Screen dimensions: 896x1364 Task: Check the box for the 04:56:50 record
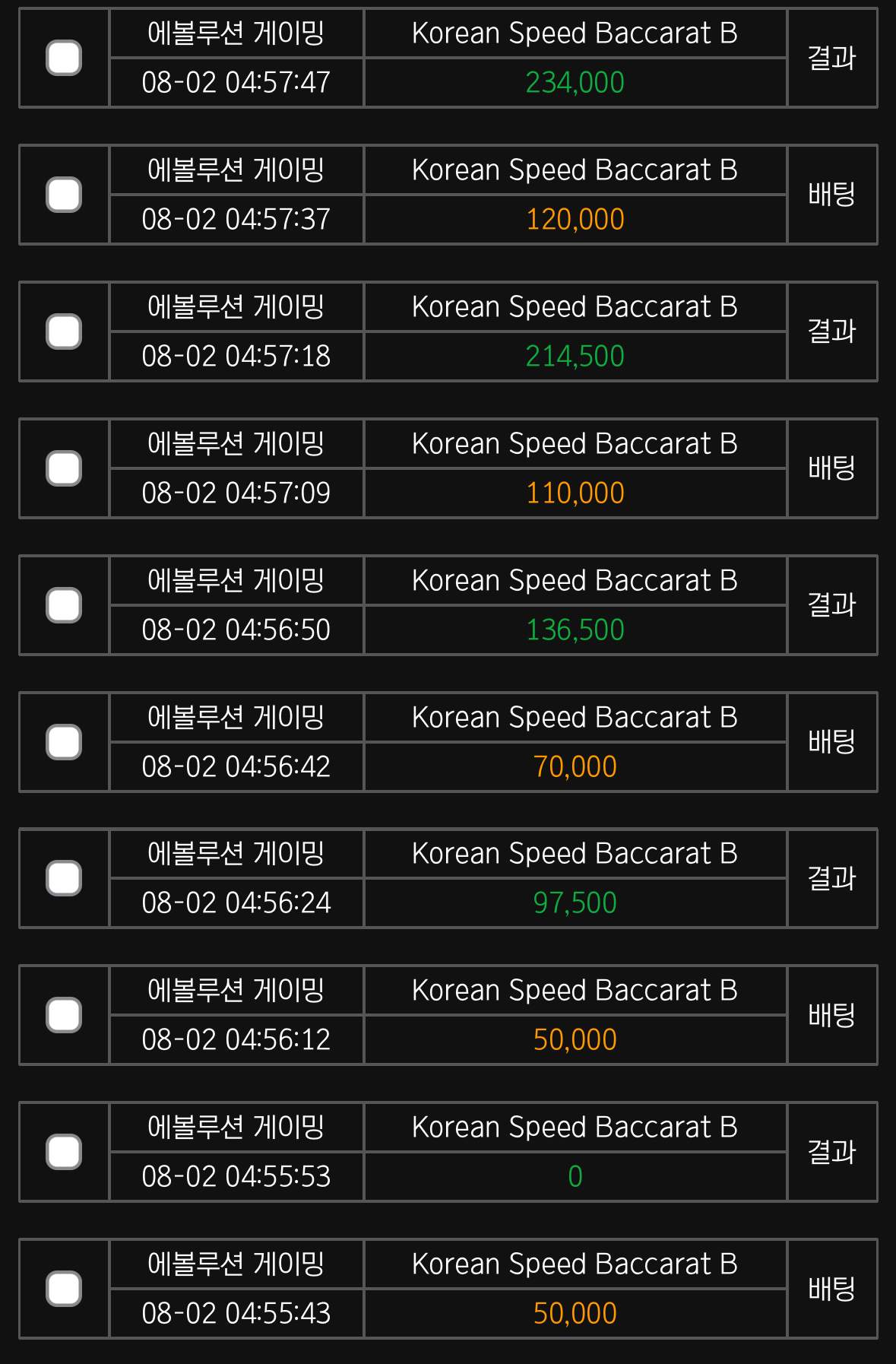point(64,605)
